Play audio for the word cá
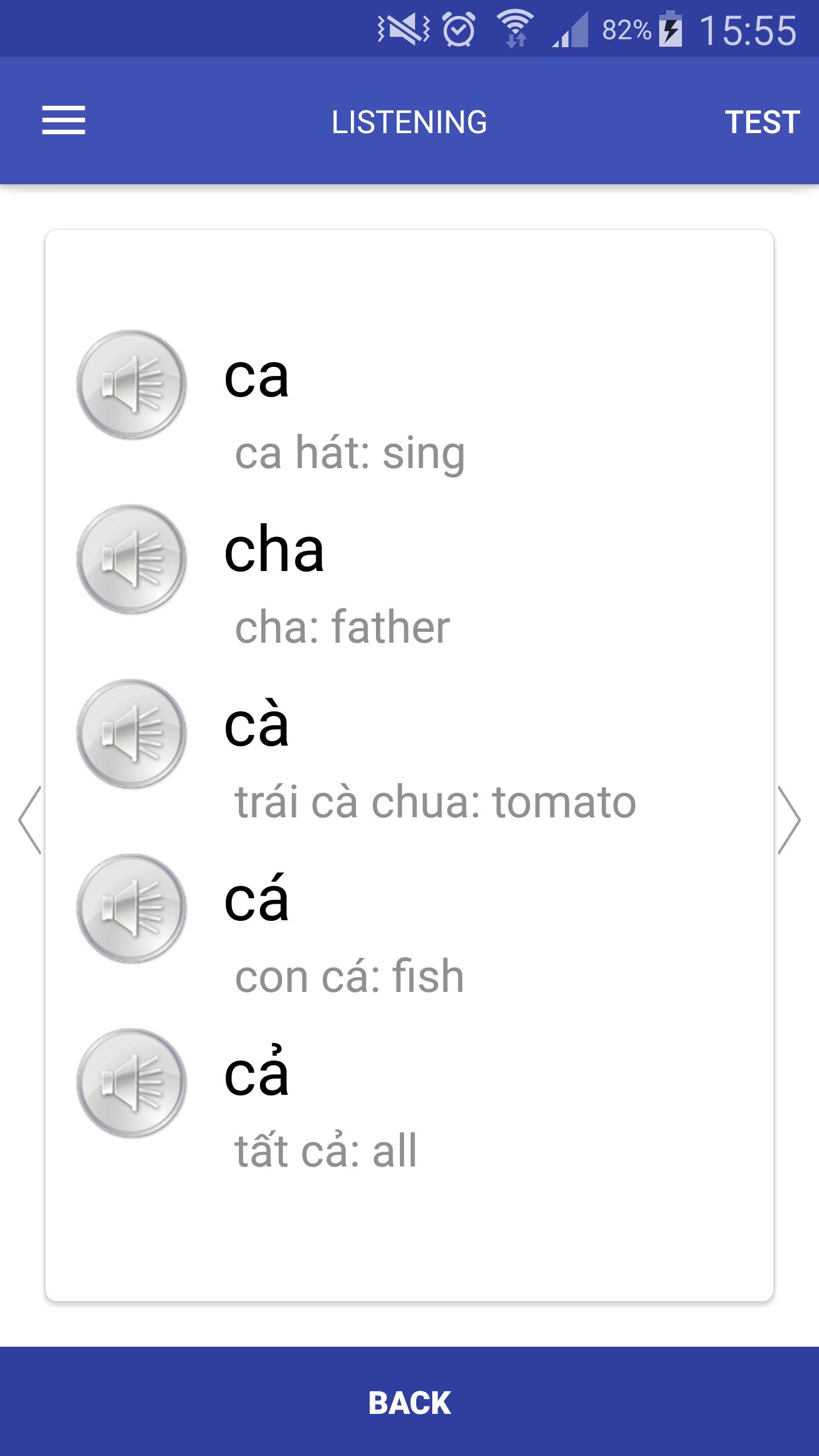This screenshot has width=819, height=1456. point(131,908)
